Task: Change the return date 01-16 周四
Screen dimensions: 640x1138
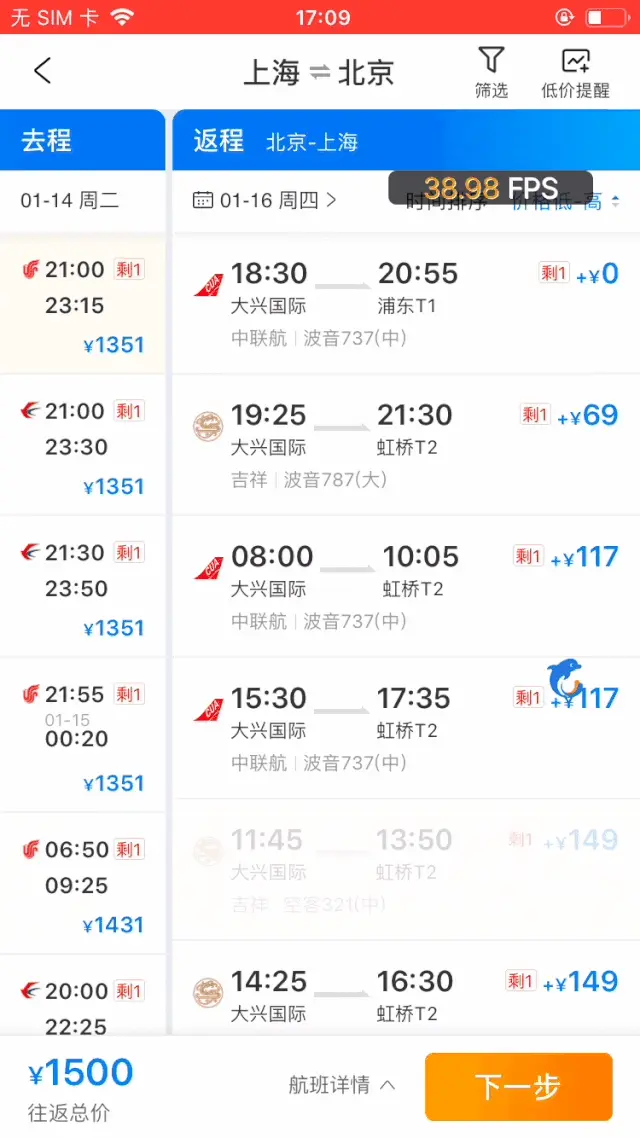Action: tap(264, 200)
